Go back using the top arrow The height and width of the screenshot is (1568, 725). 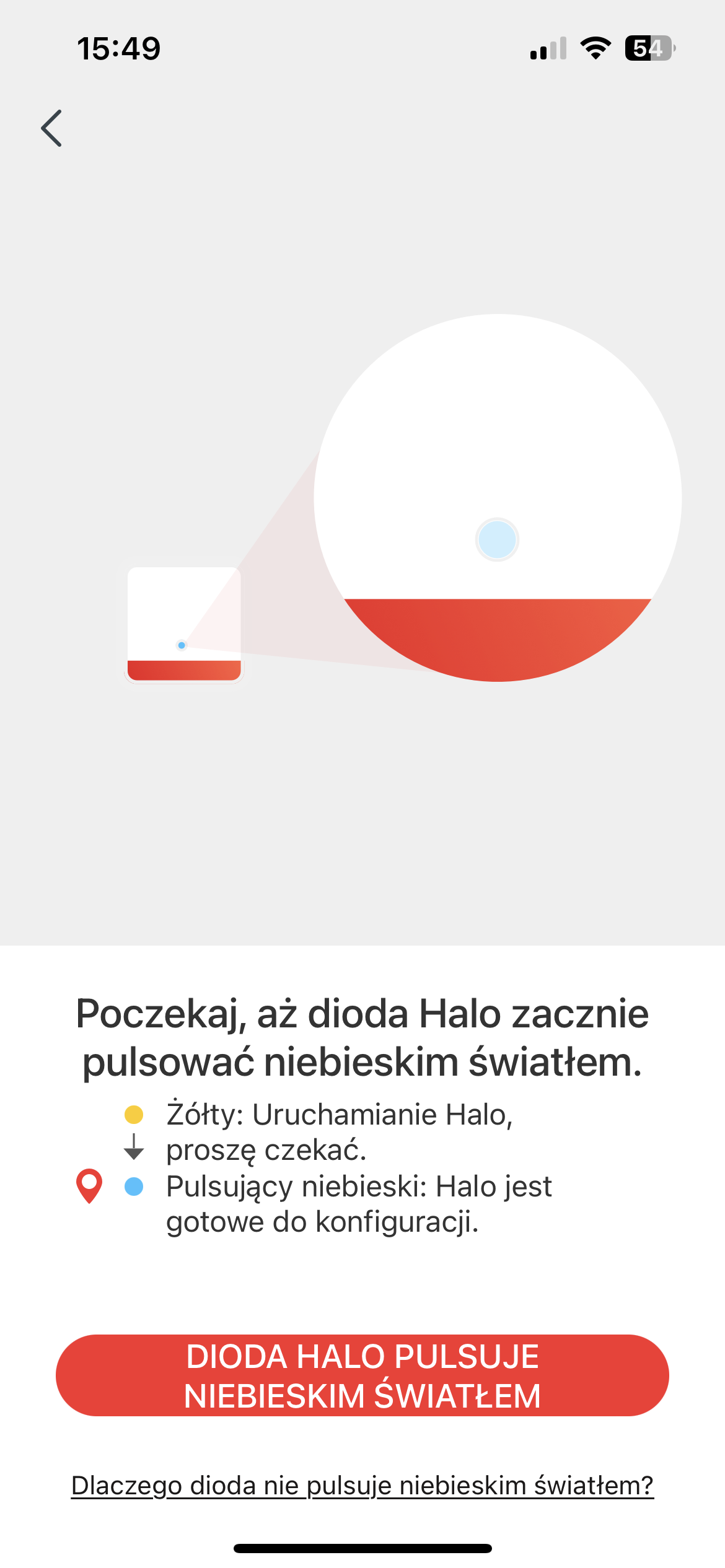[x=52, y=128]
